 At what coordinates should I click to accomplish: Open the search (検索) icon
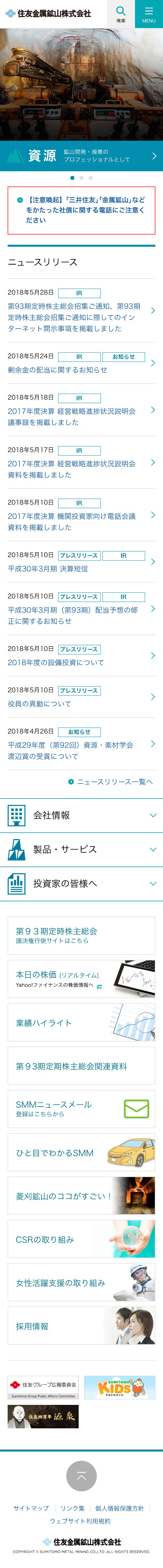click(120, 14)
